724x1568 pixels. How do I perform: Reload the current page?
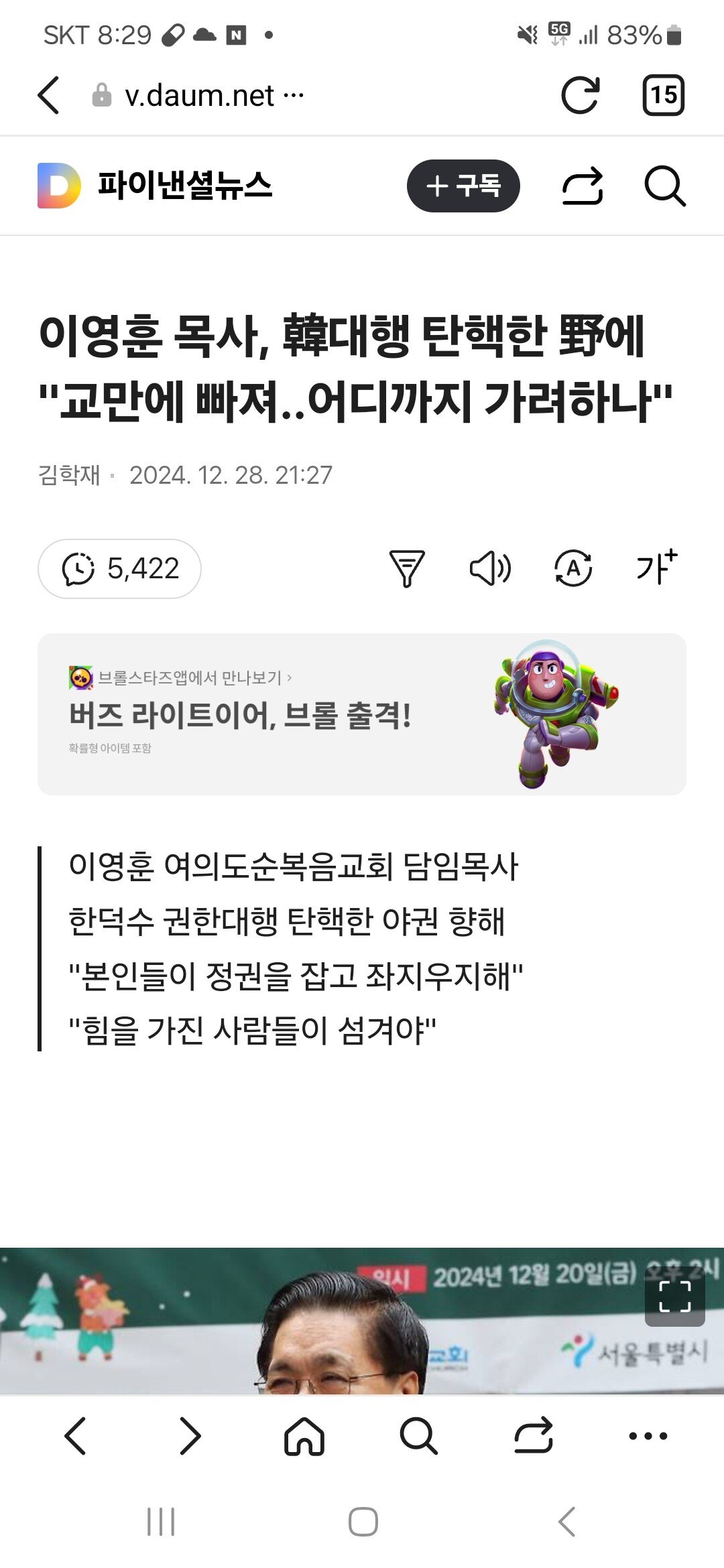pos(579,95)
